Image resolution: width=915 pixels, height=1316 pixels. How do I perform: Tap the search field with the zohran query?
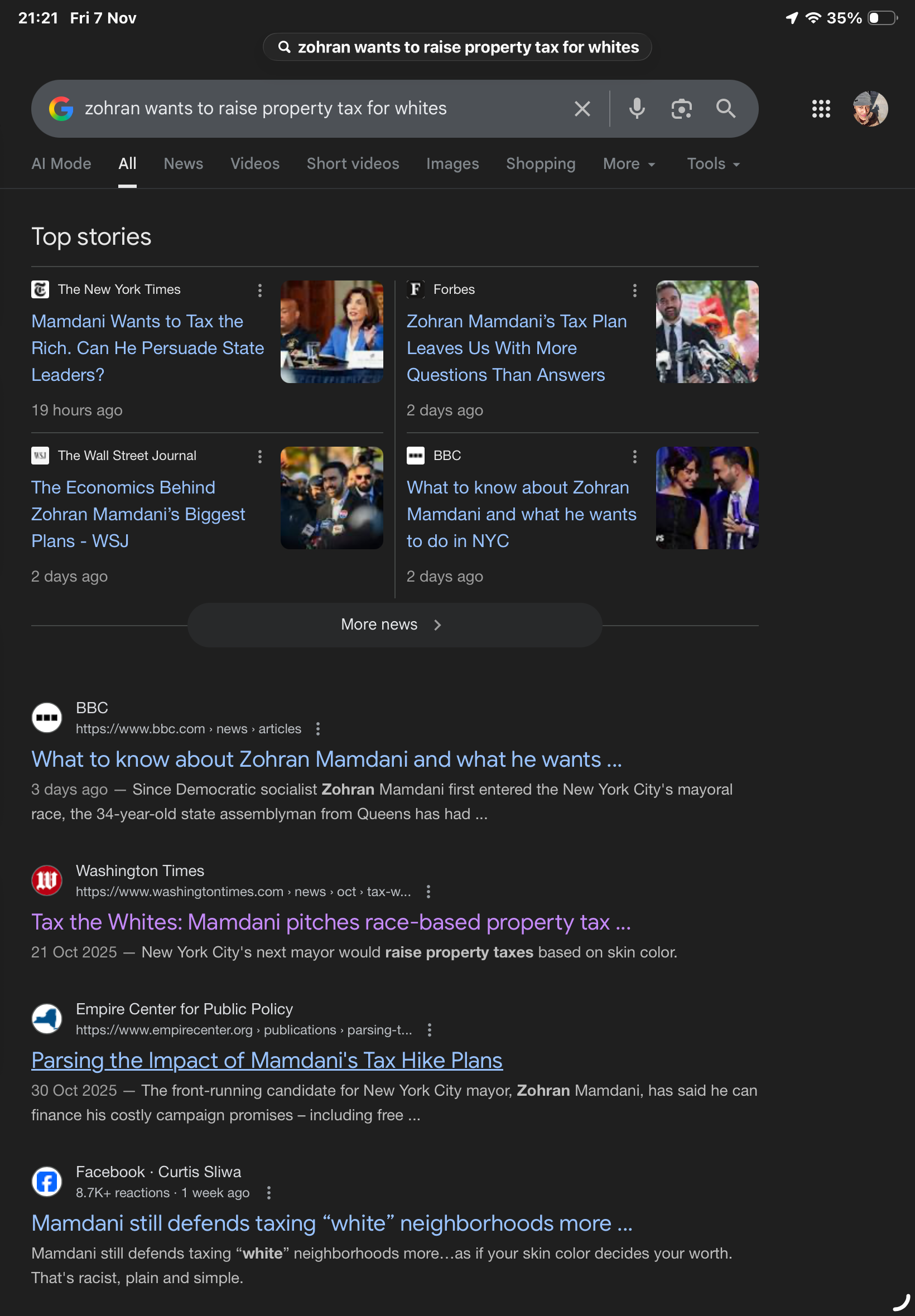coord(321,109)
